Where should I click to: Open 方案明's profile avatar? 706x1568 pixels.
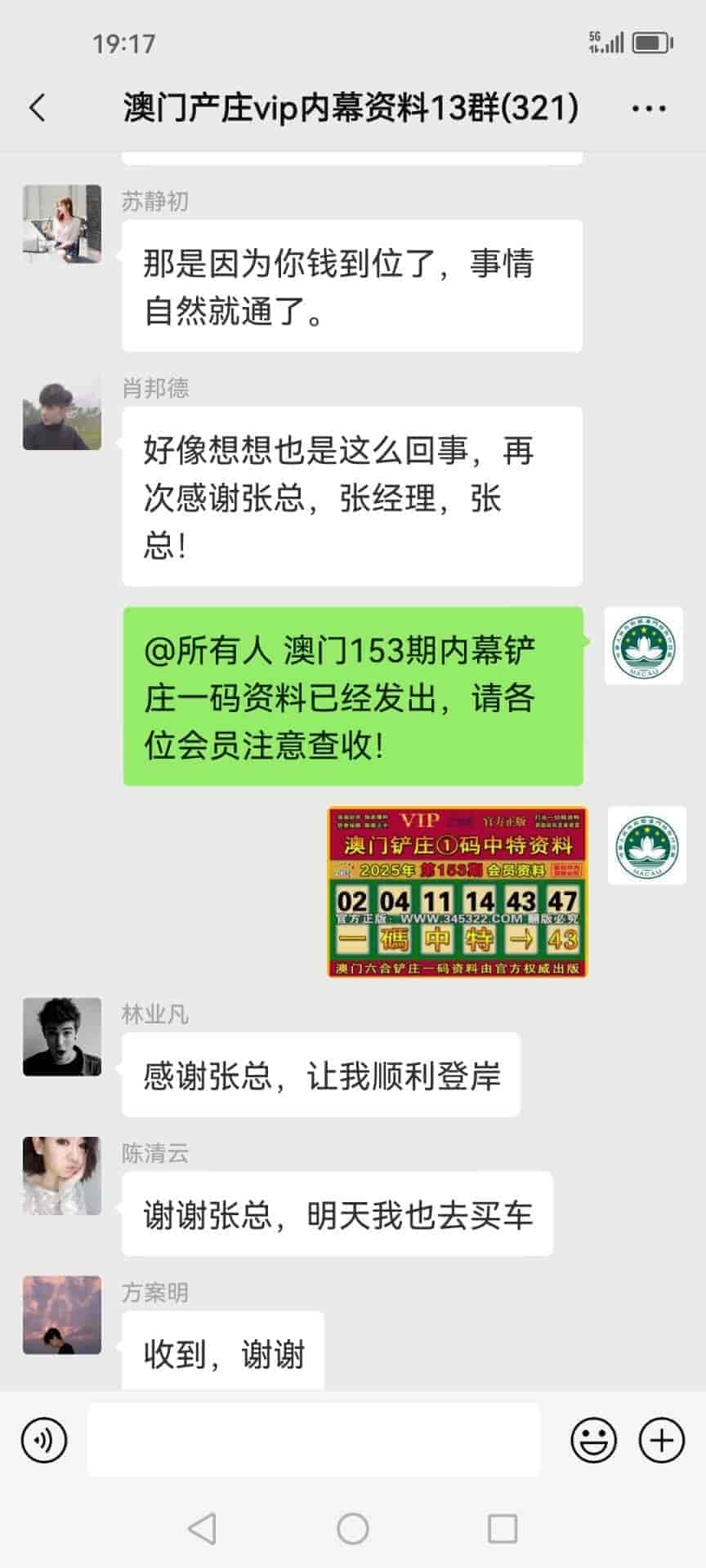point(62,1315)
